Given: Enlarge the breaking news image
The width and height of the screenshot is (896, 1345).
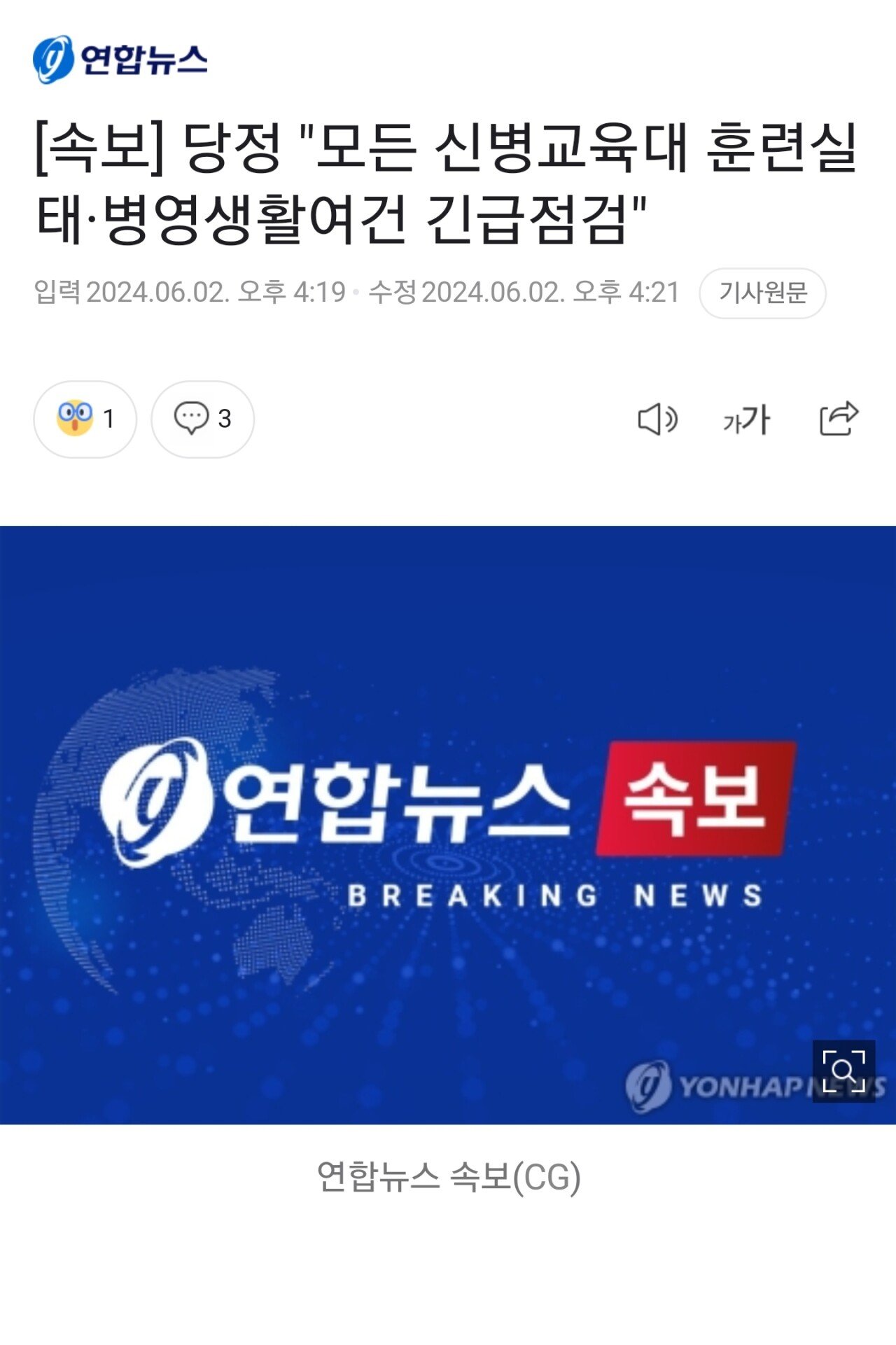Looking at the screenshot, I should [843, 1071].
